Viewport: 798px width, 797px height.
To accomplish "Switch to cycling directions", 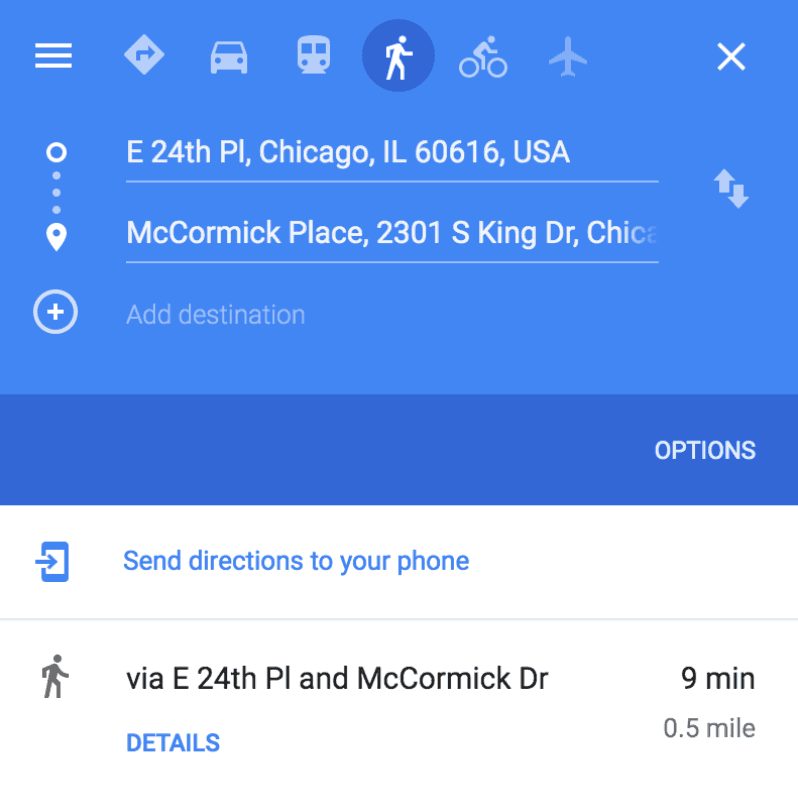I will [483, 56].
